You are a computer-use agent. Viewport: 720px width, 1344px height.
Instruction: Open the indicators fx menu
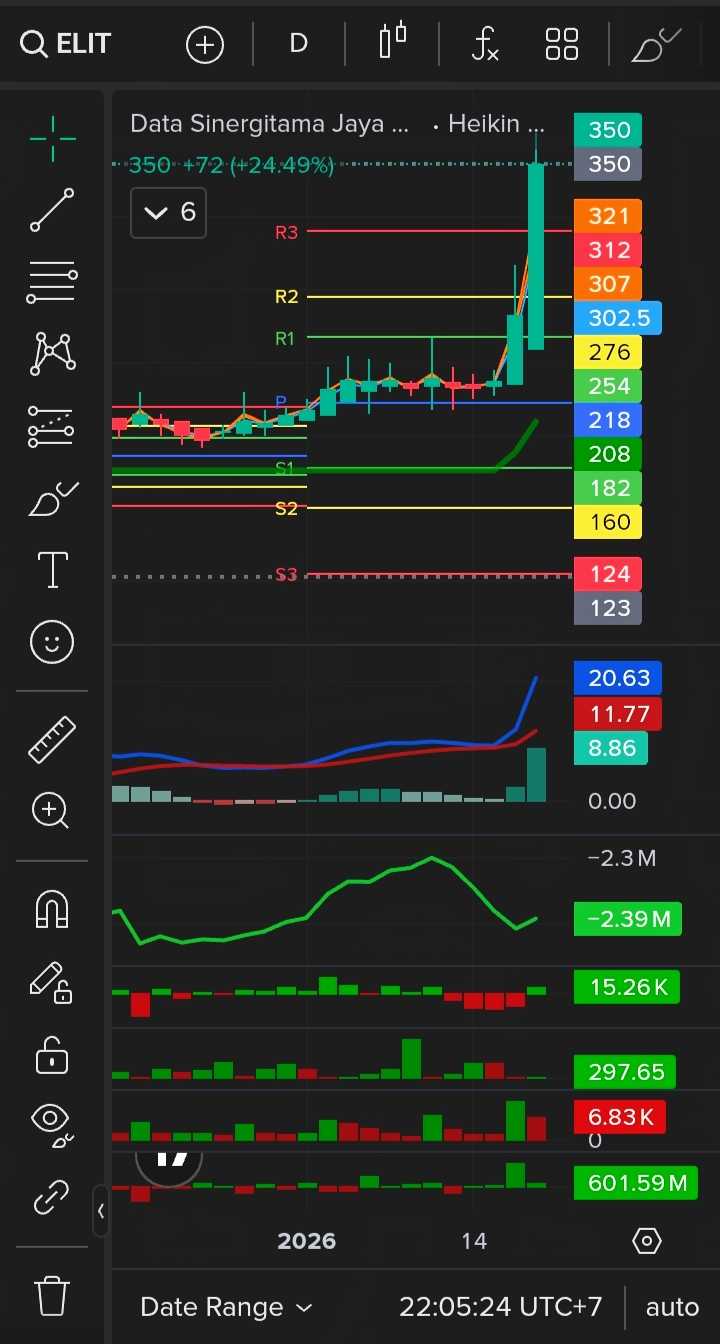[x=485, y=44]
